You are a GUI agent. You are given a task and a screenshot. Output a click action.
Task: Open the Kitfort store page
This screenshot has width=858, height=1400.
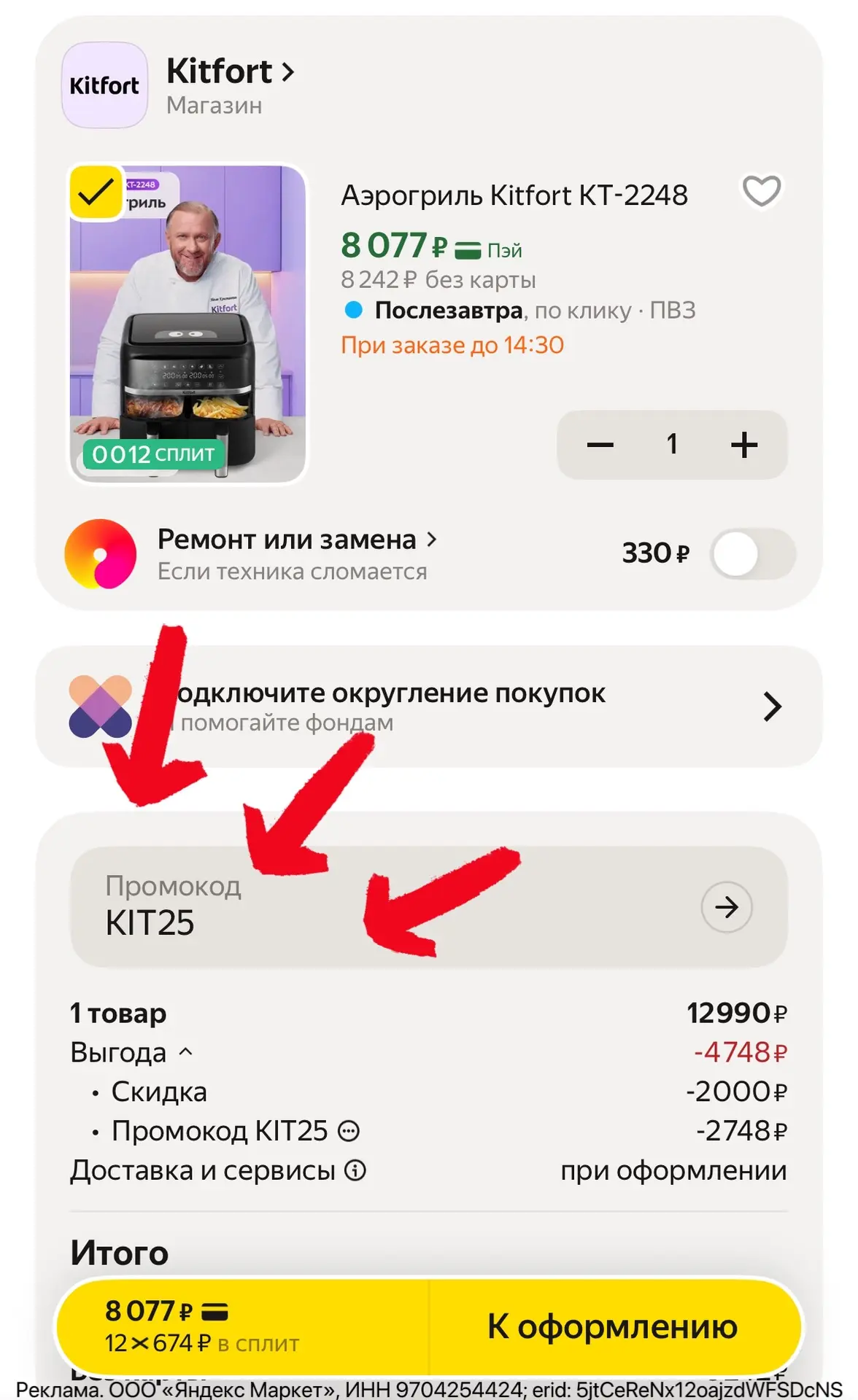[x=230, y=72]
